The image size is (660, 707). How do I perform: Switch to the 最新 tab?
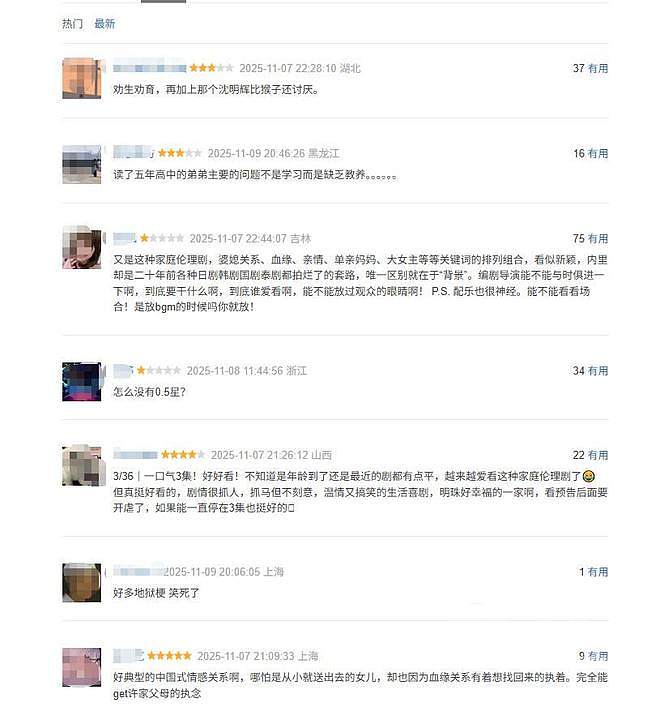tap(104, 23)
